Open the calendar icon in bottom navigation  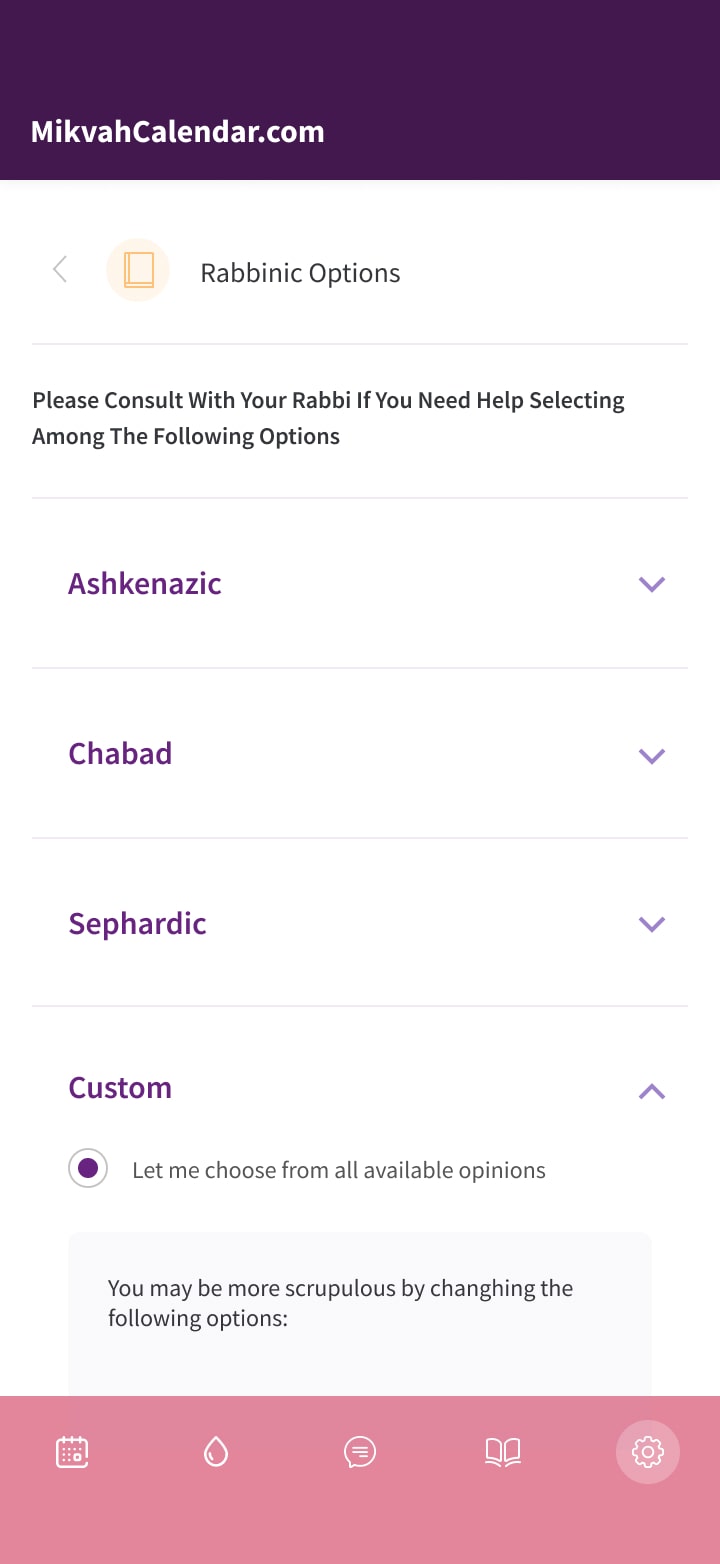71,1451
